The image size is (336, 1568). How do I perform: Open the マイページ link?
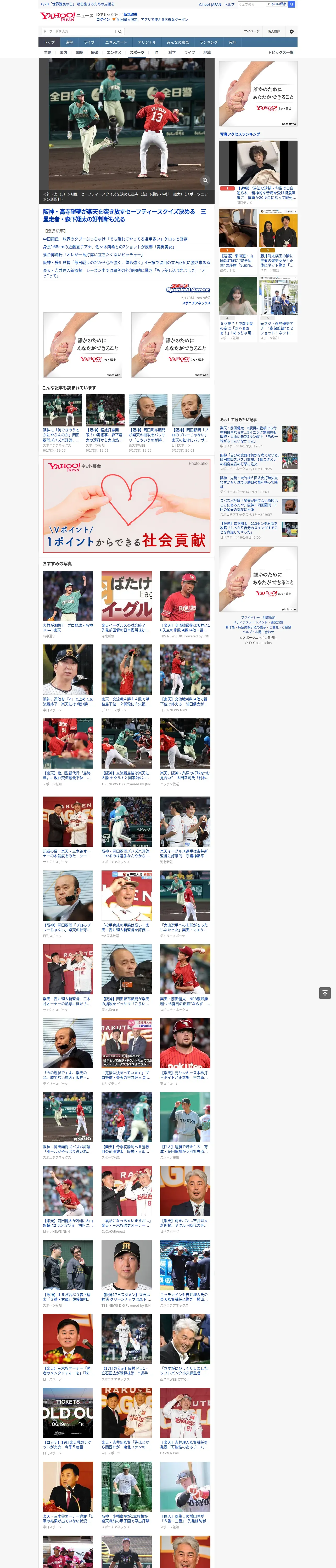pyautogui.click(x=252, y=31)
